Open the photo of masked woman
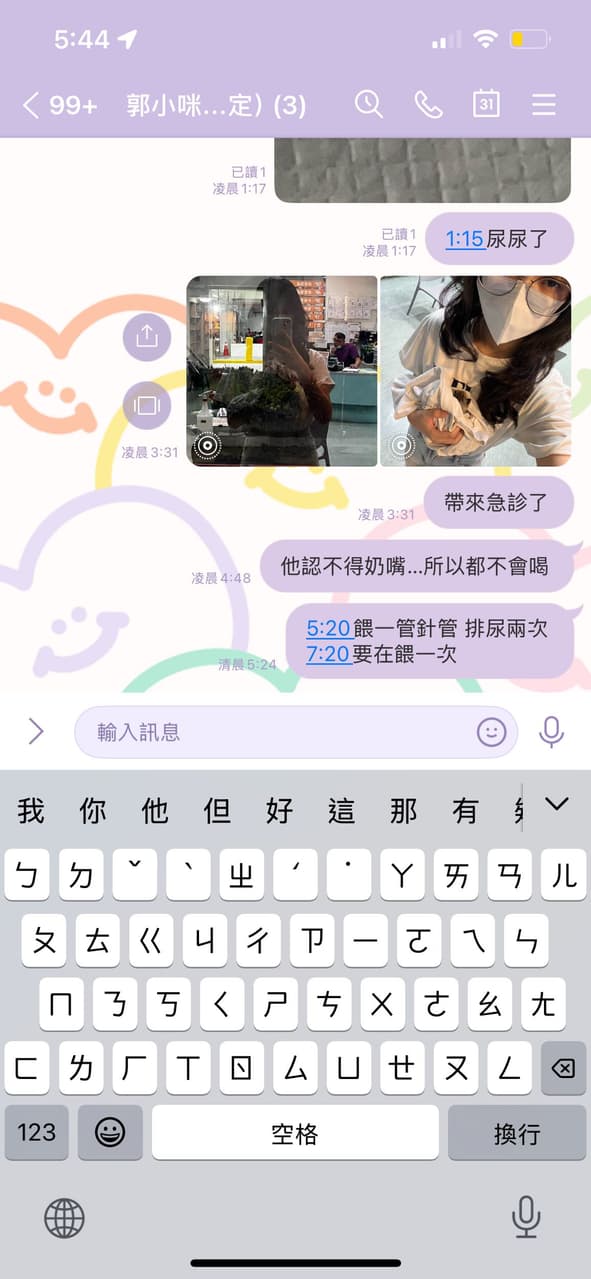Screen dimensions: 591x1279 coord(475,371)
